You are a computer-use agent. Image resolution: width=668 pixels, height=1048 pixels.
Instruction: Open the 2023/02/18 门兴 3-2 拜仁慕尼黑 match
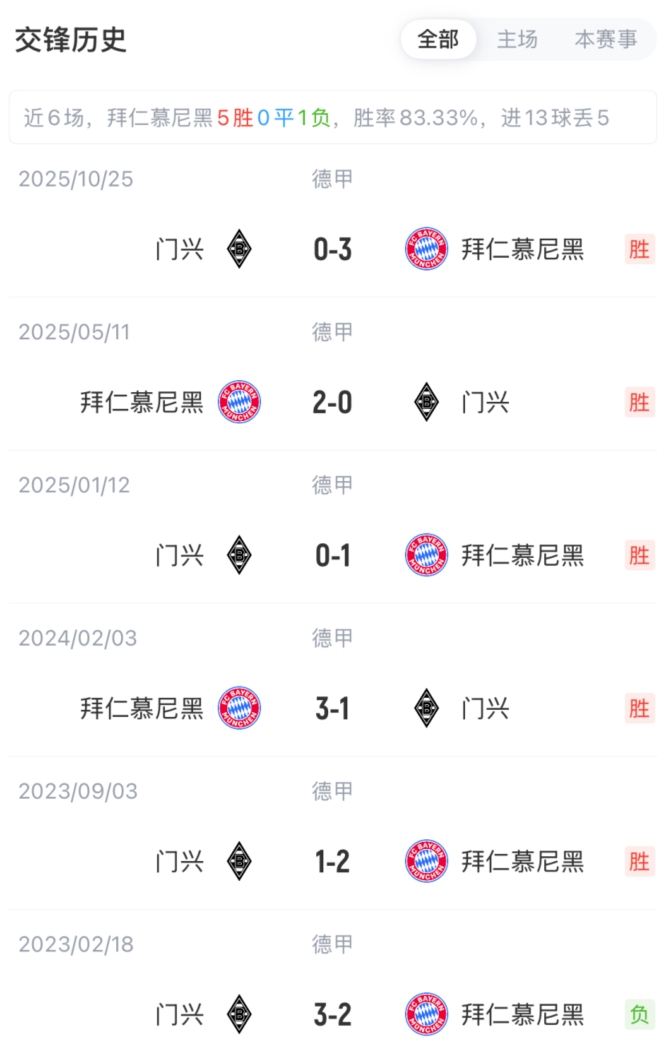coord(333,1014)
